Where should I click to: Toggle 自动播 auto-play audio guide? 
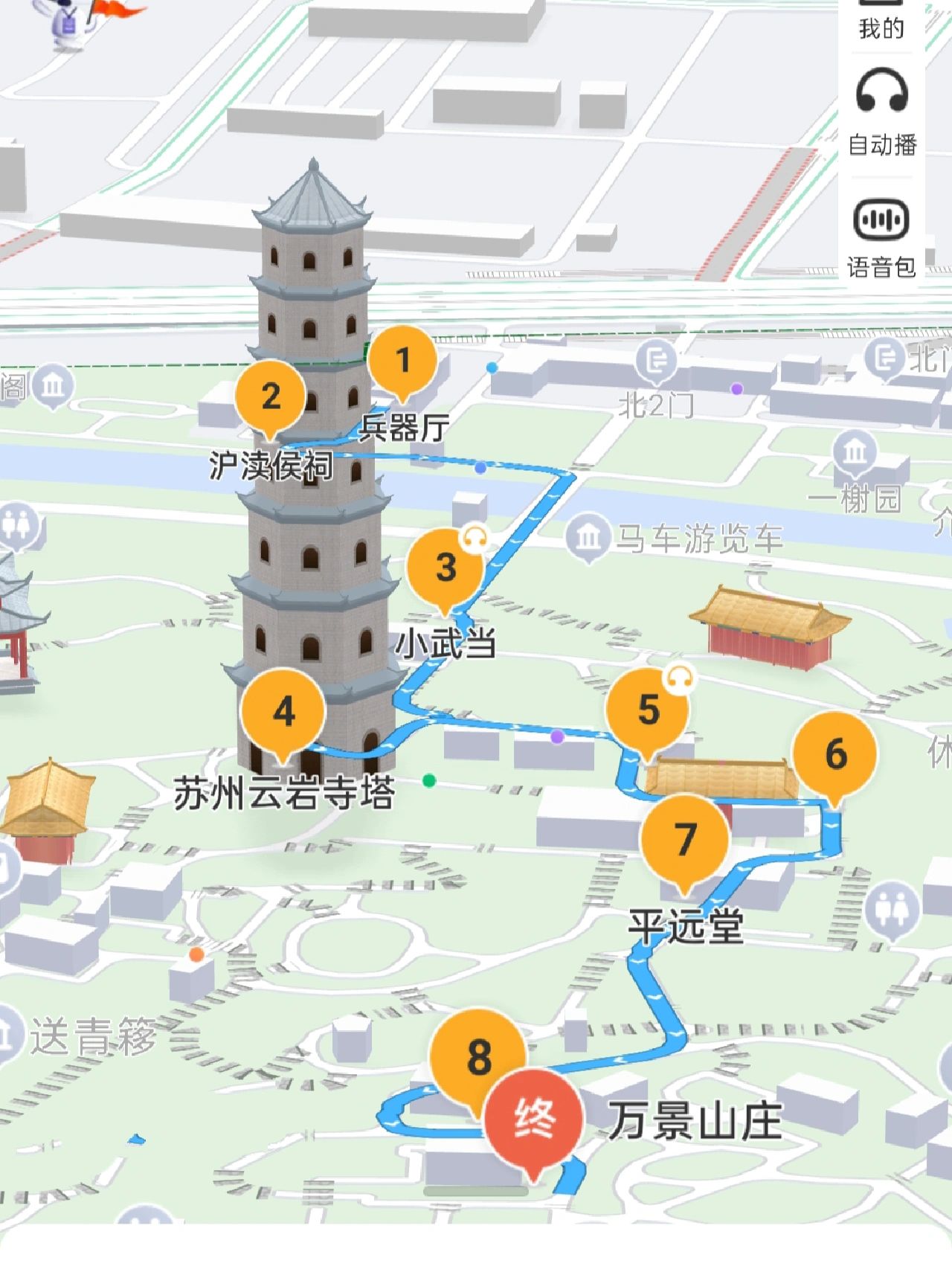pyautogui.click(x=882, y=112)
